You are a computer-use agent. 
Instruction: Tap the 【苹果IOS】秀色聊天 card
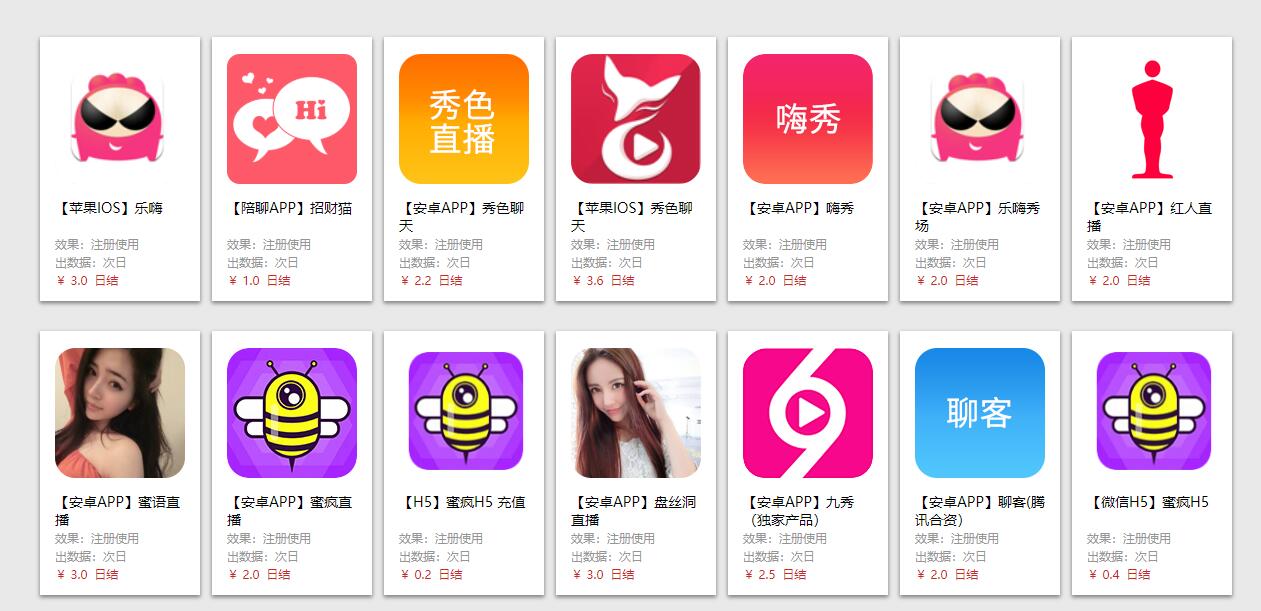point(636,120)
